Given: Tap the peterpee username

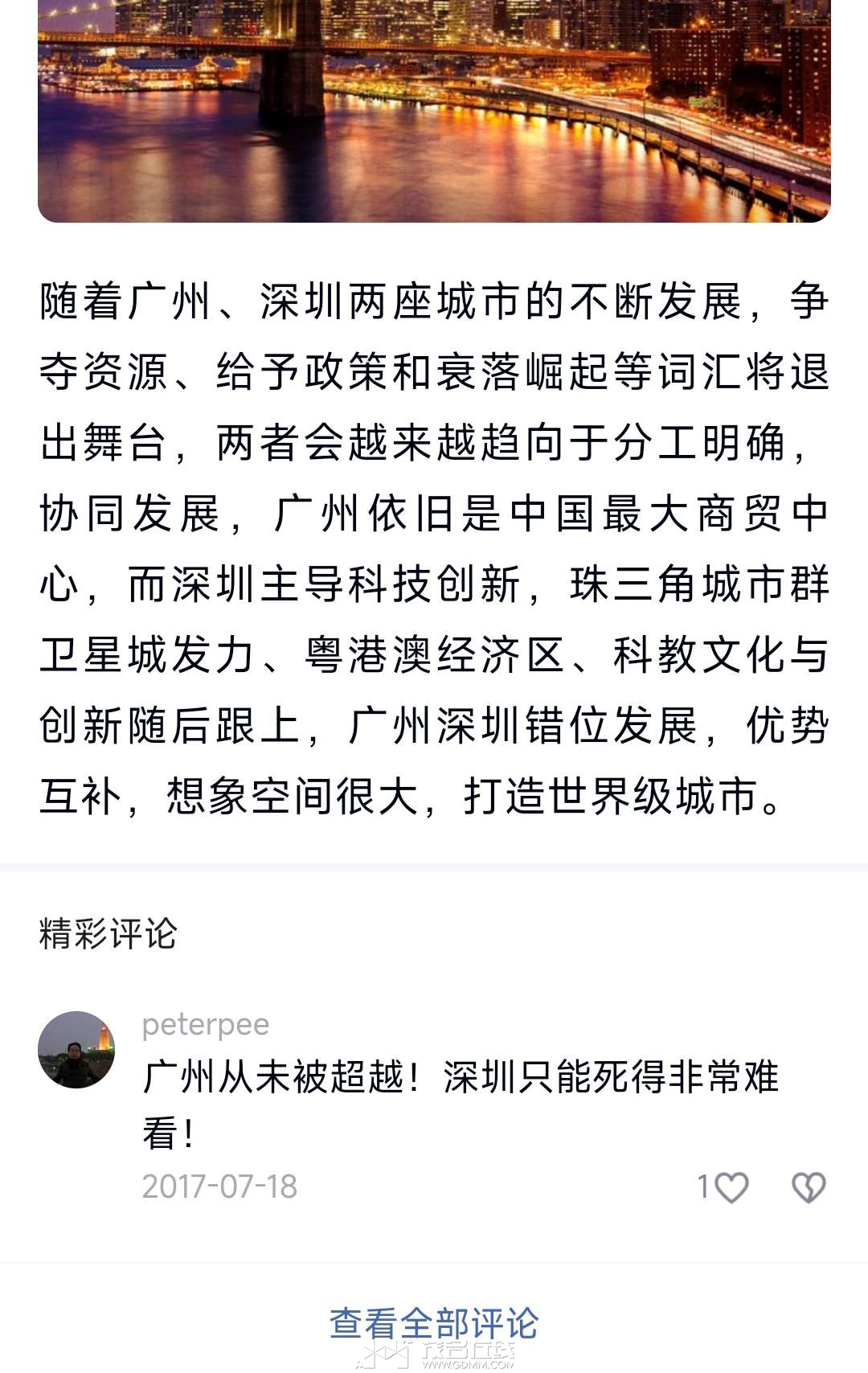Looking at the screenshot, I should pos(206,1024).
